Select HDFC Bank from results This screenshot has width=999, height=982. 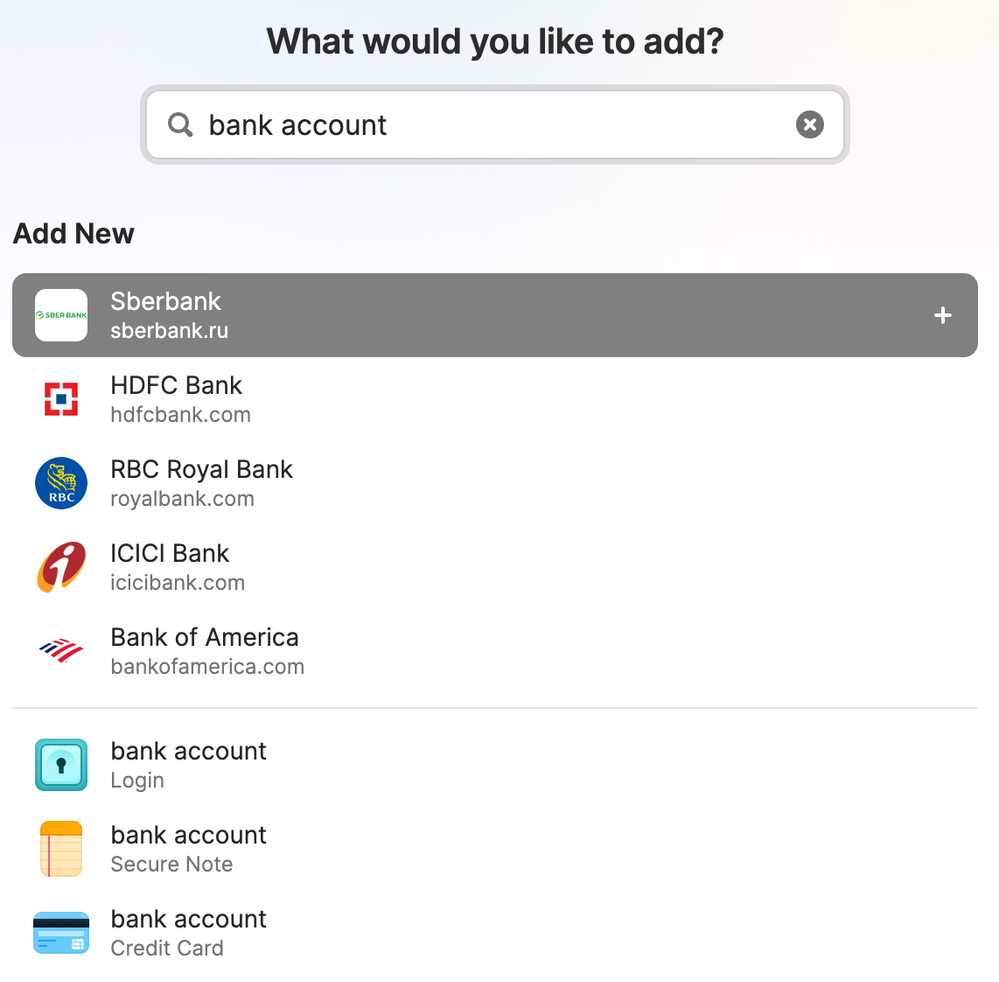pos(176,399)
